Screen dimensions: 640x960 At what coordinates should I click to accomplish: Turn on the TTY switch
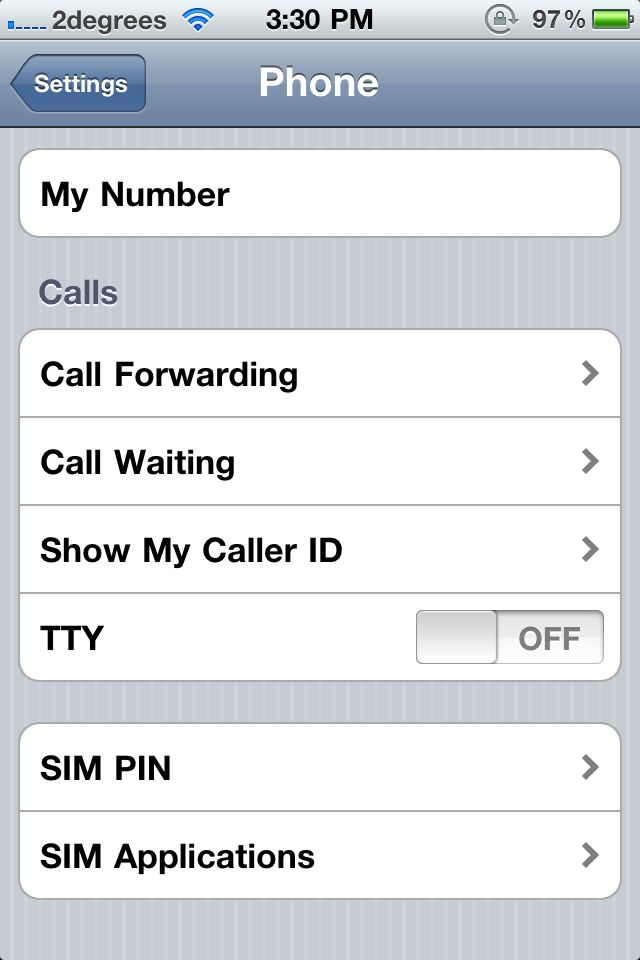[x=509, y=638]
